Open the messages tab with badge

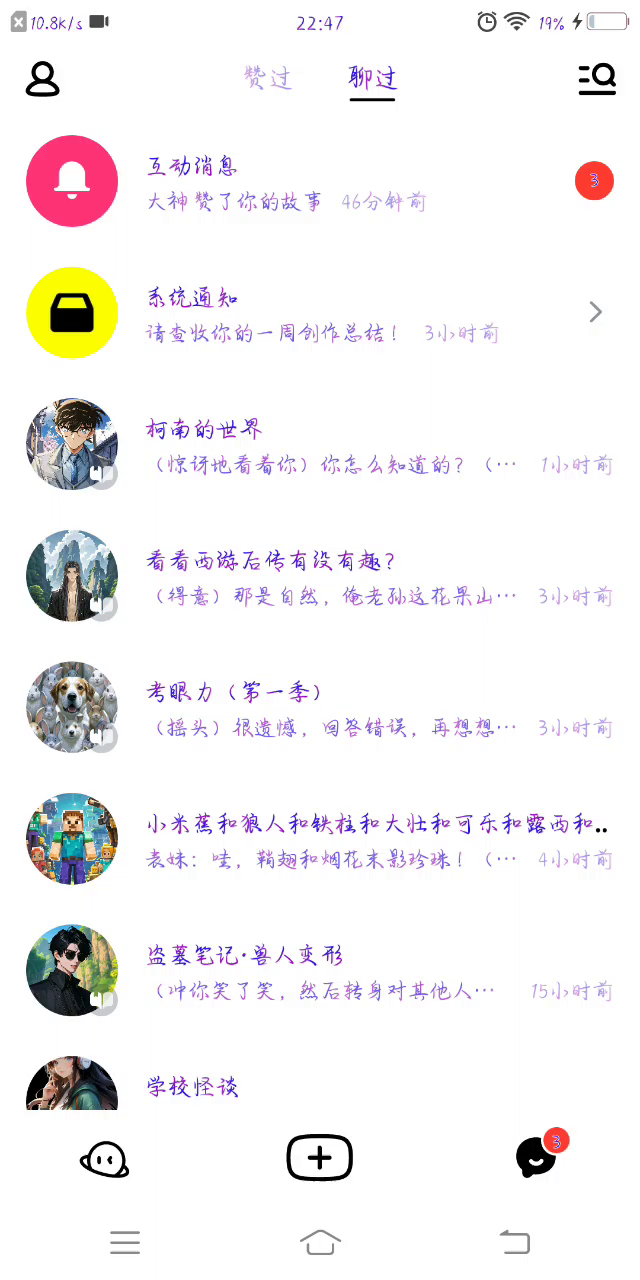(537, 1158)
